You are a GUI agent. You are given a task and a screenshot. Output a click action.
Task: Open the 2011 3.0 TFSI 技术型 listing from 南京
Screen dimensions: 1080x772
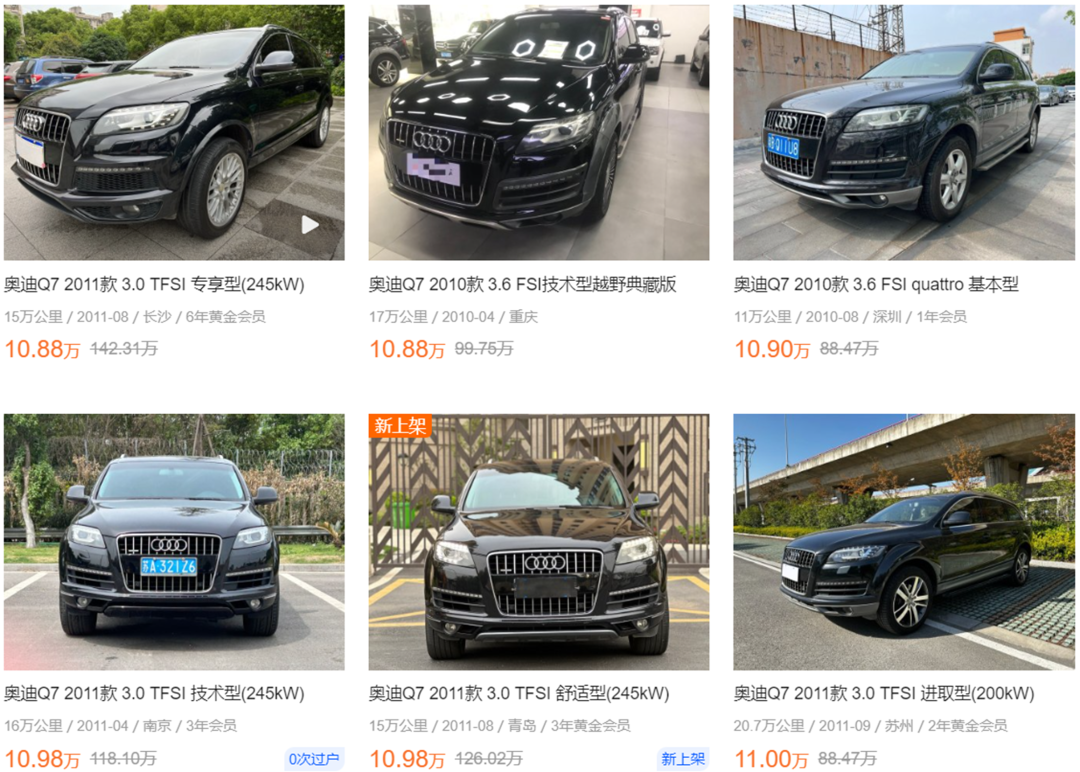click(154, 693)
